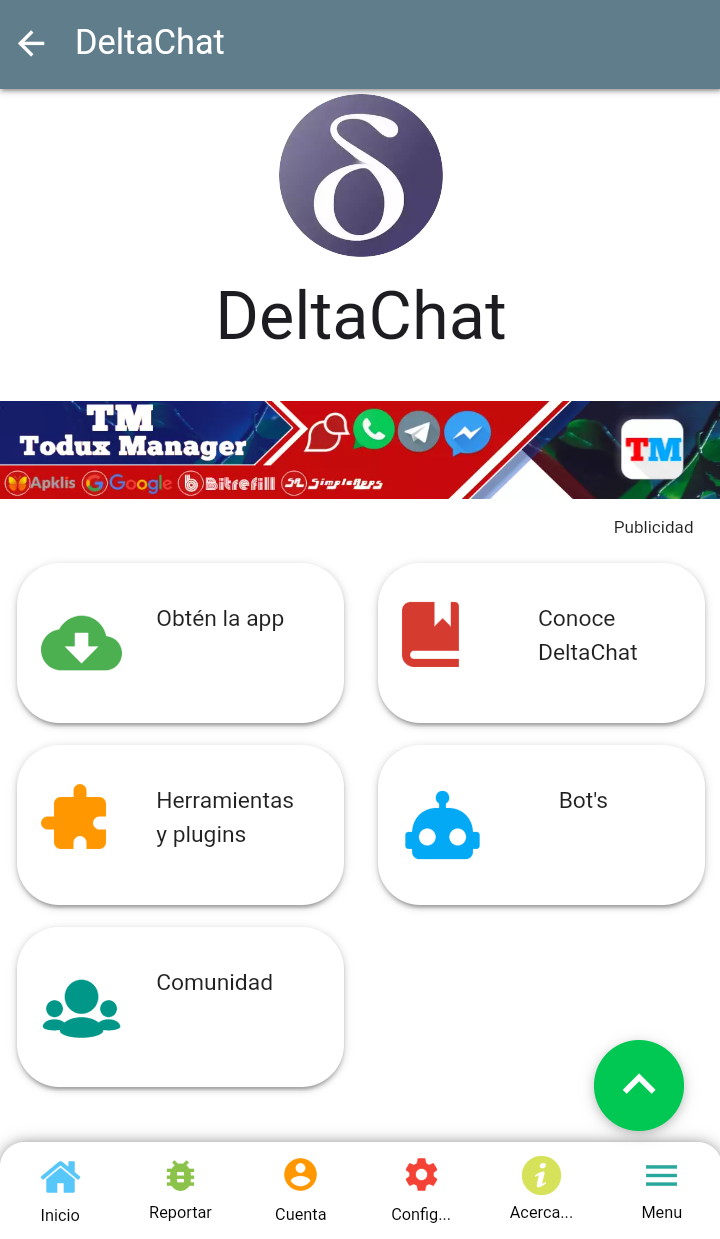The height and width of the screenshot is (1239, 720).
Task: Open the Config... settings tab
Action: 420,1191
